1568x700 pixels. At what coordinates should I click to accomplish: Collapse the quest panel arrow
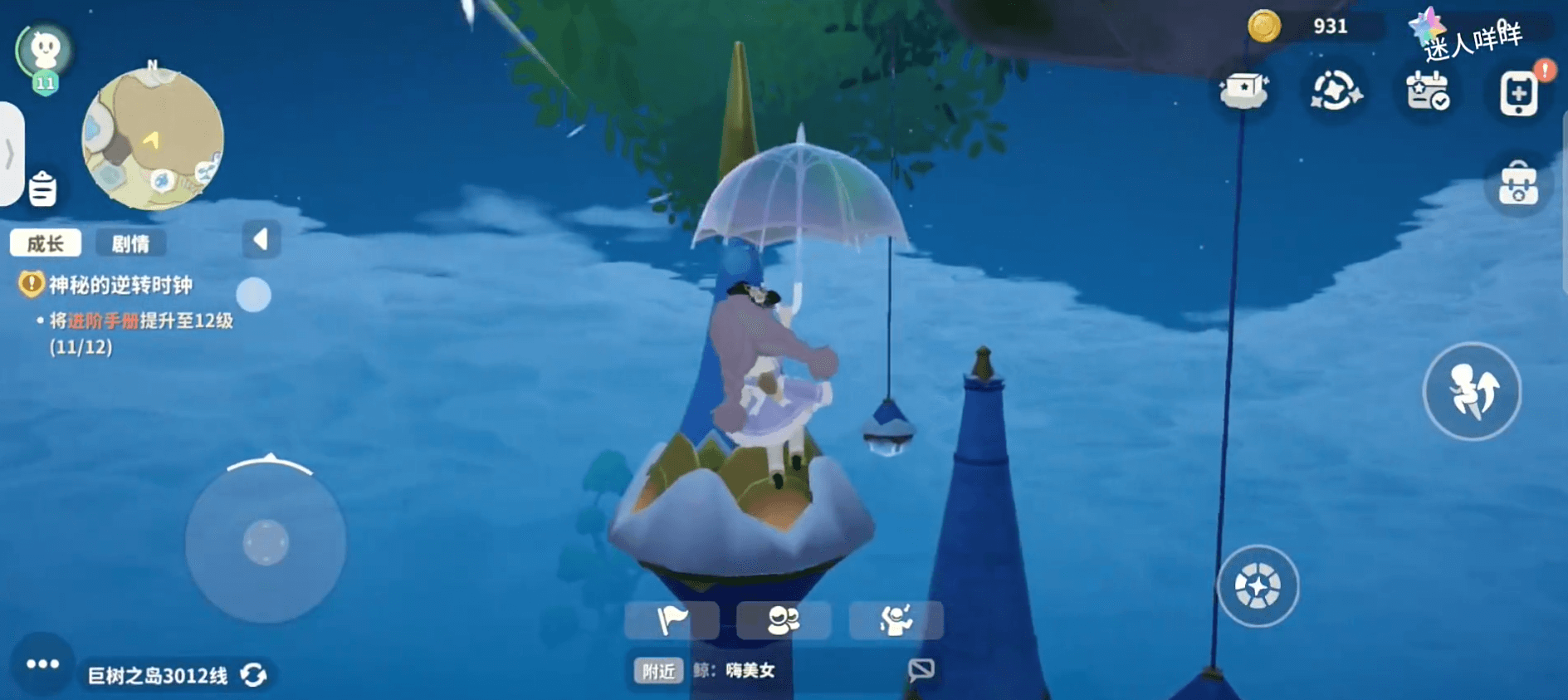261,240
